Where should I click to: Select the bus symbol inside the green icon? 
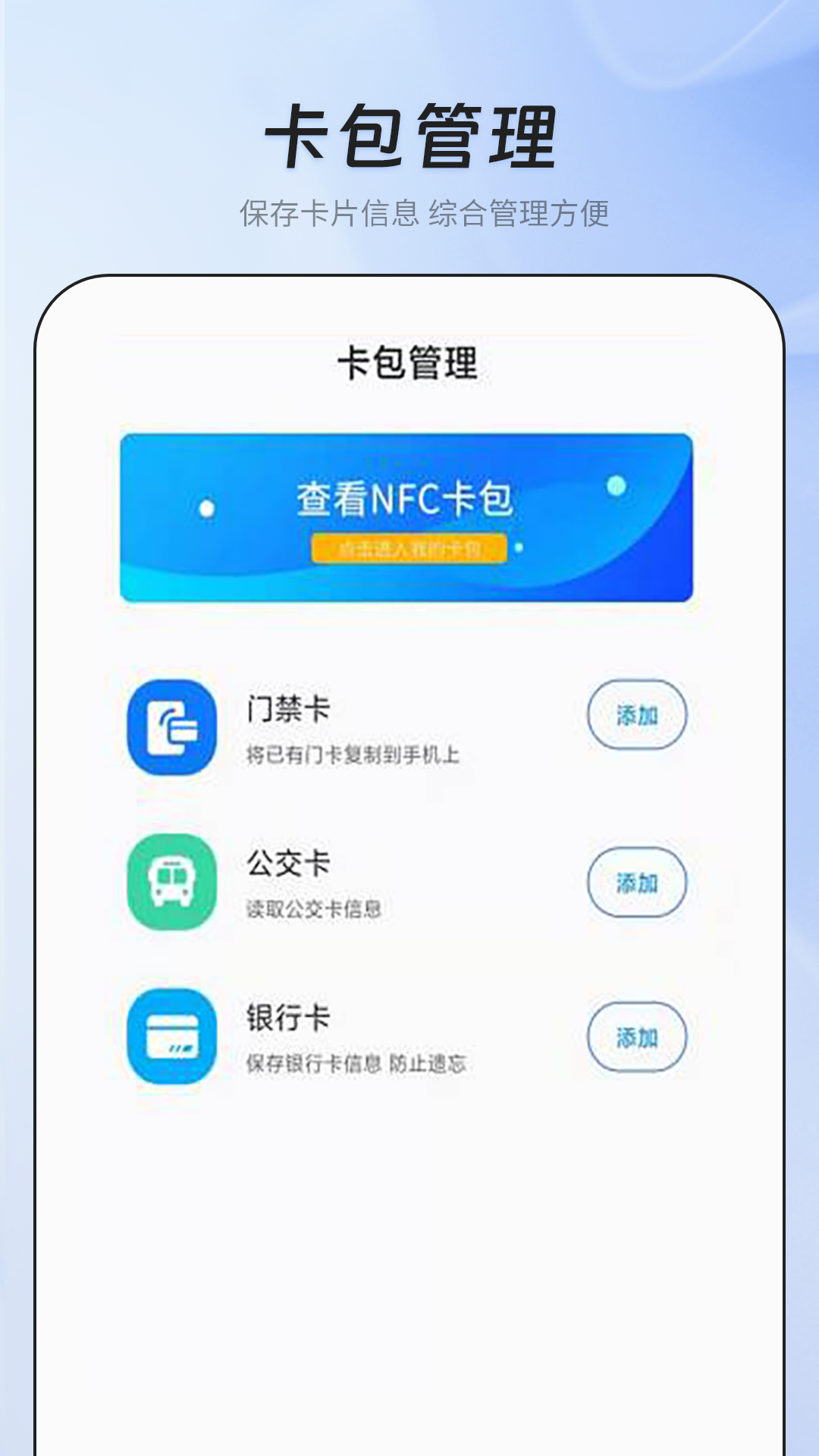[x=171, y=880]
